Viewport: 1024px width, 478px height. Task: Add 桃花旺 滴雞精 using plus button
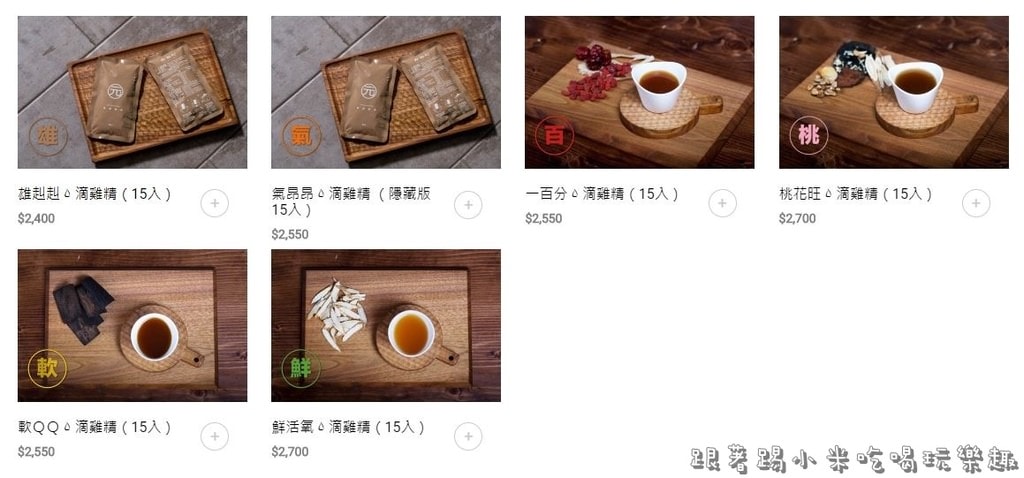click(x=976, y=203)
